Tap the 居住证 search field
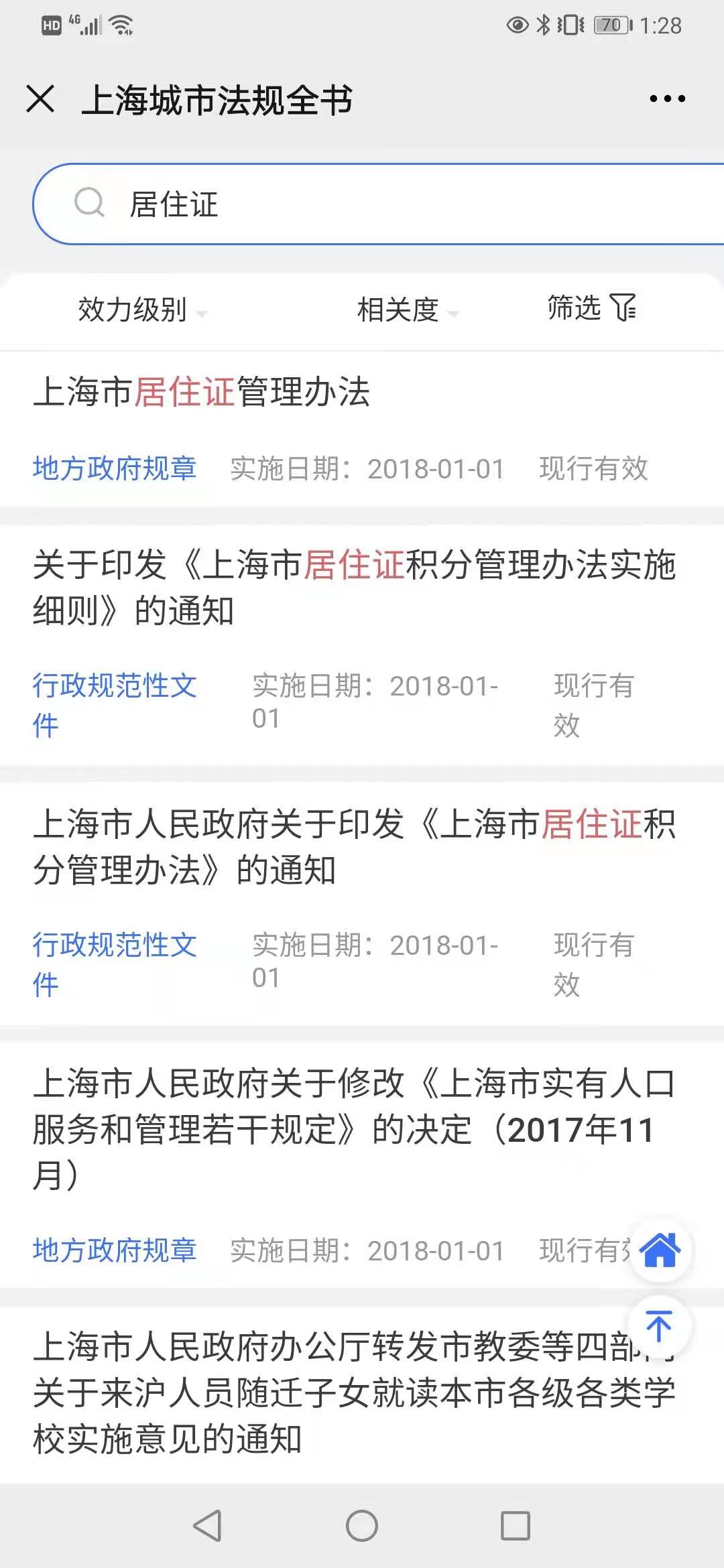Viewport: 724px width, 1568px height. point(379,204)
